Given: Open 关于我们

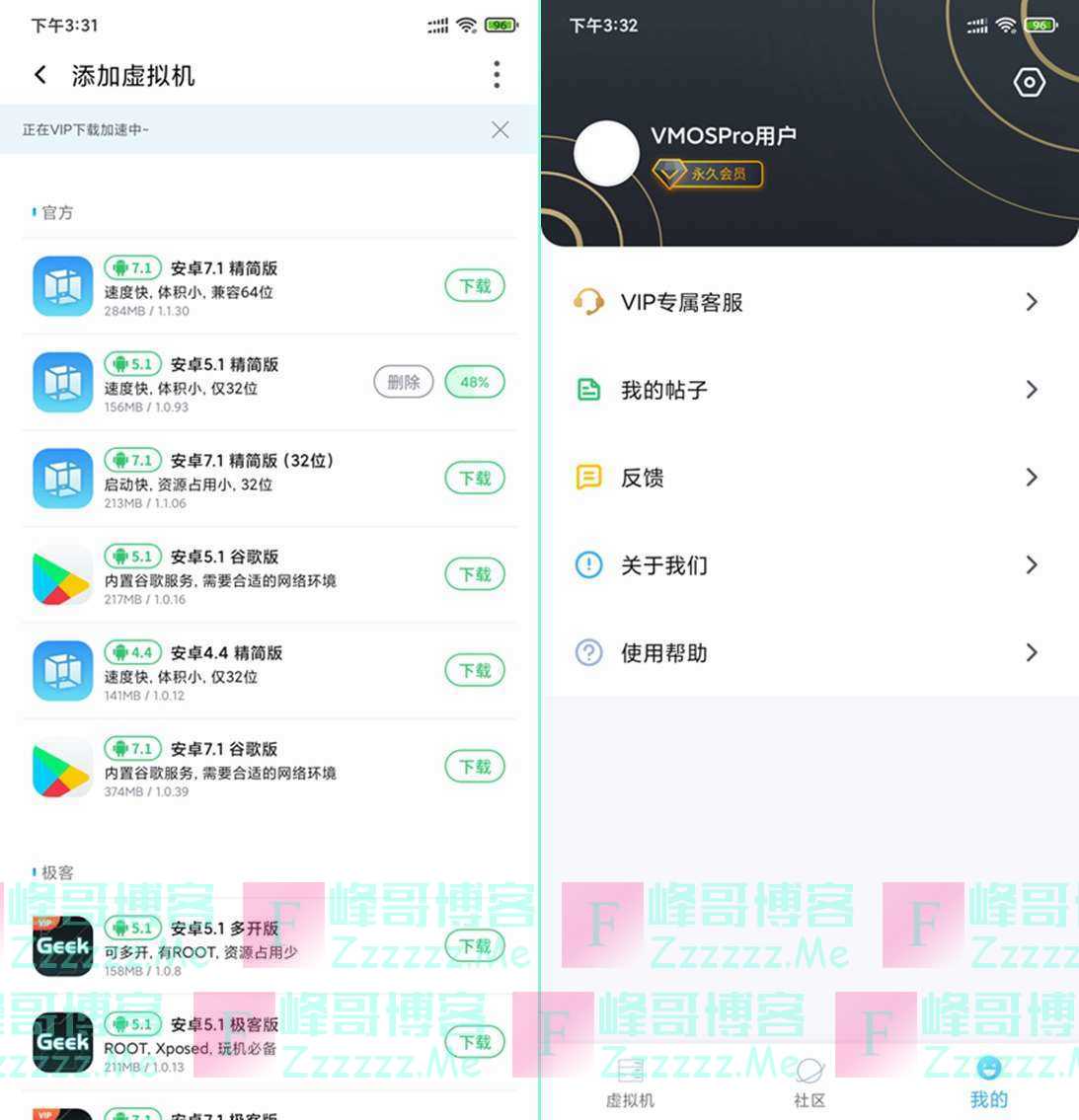Looking at the screenshot, I should [808, 565].
